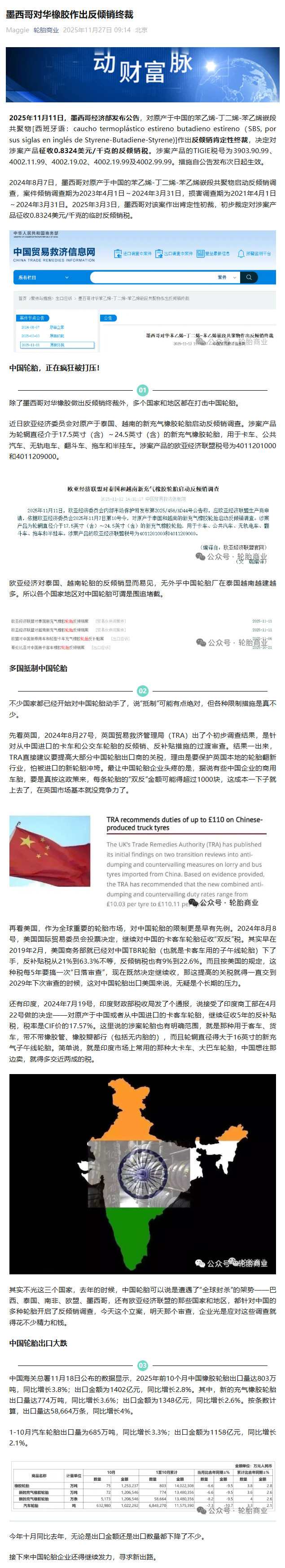Open the TRA truck tyres duties image
Image resolution: width=285 pixels, height=1568 pixels.
143,860
